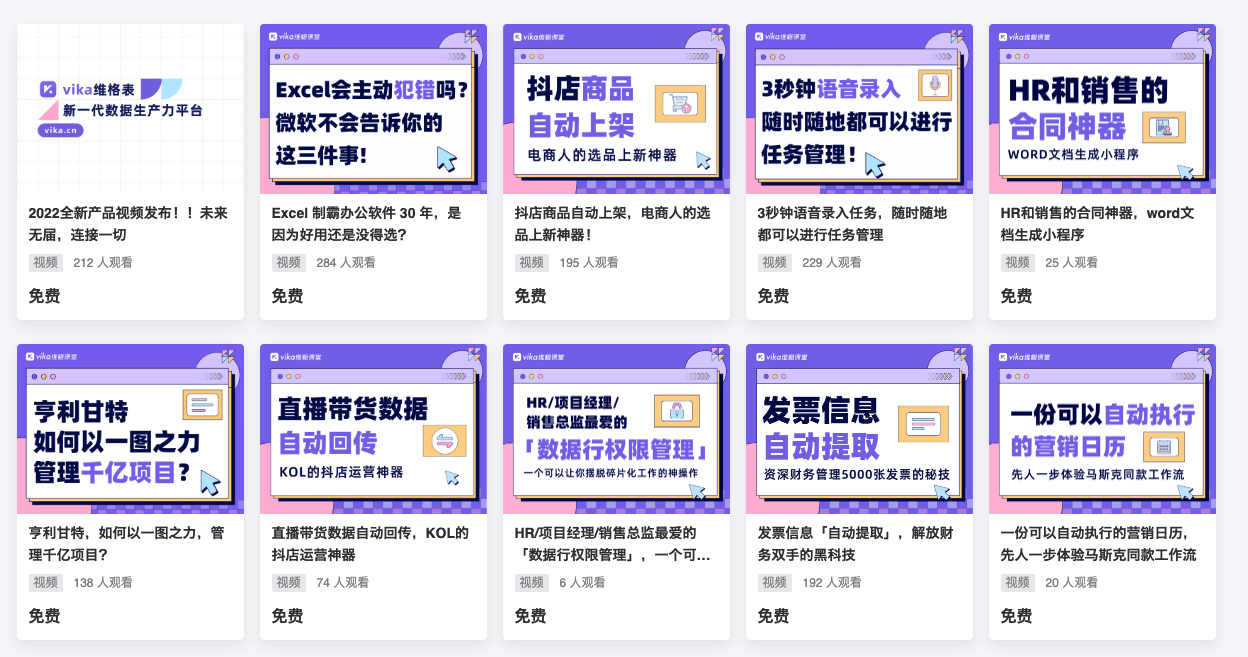The width and height of the screenshot is (1248, 657).
Task: Open the 发票信息自动提取 video card
Action: coord(859,430)
